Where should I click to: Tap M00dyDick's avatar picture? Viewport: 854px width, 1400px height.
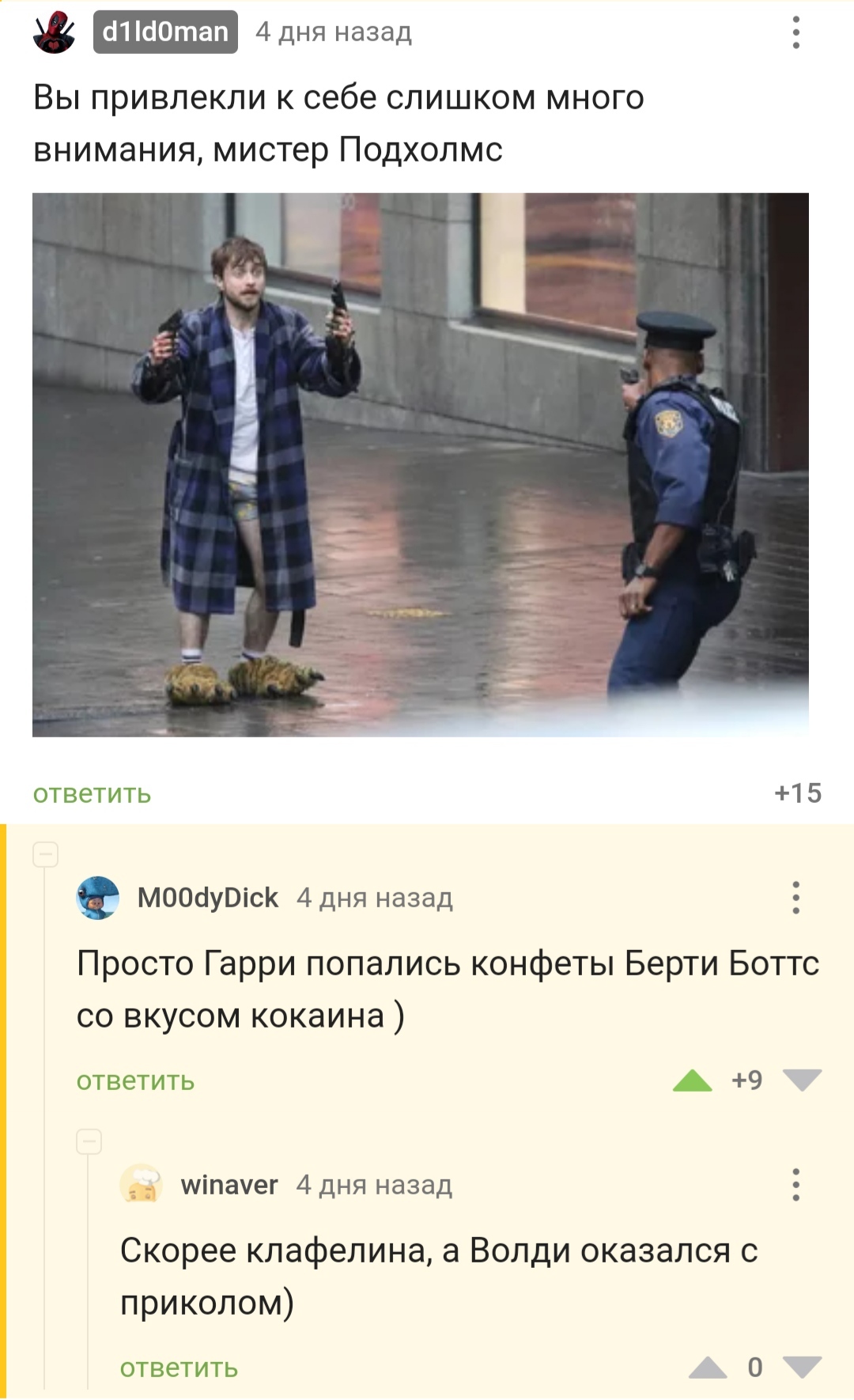(x=98, y=898)
